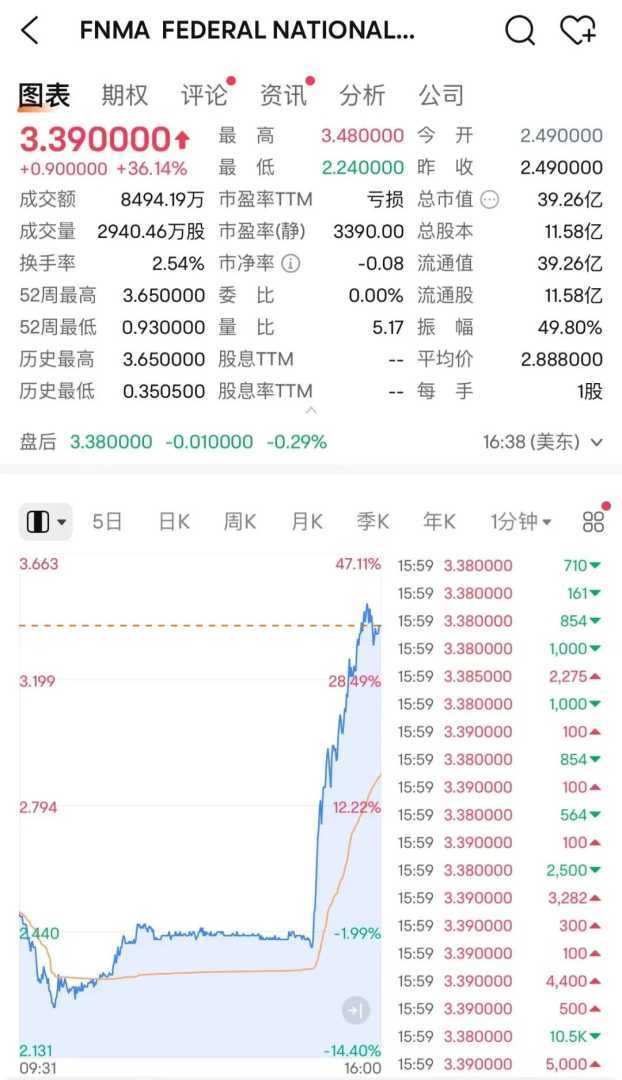
Task: Open the 评论 tab
Action: [x=204, y=95]
